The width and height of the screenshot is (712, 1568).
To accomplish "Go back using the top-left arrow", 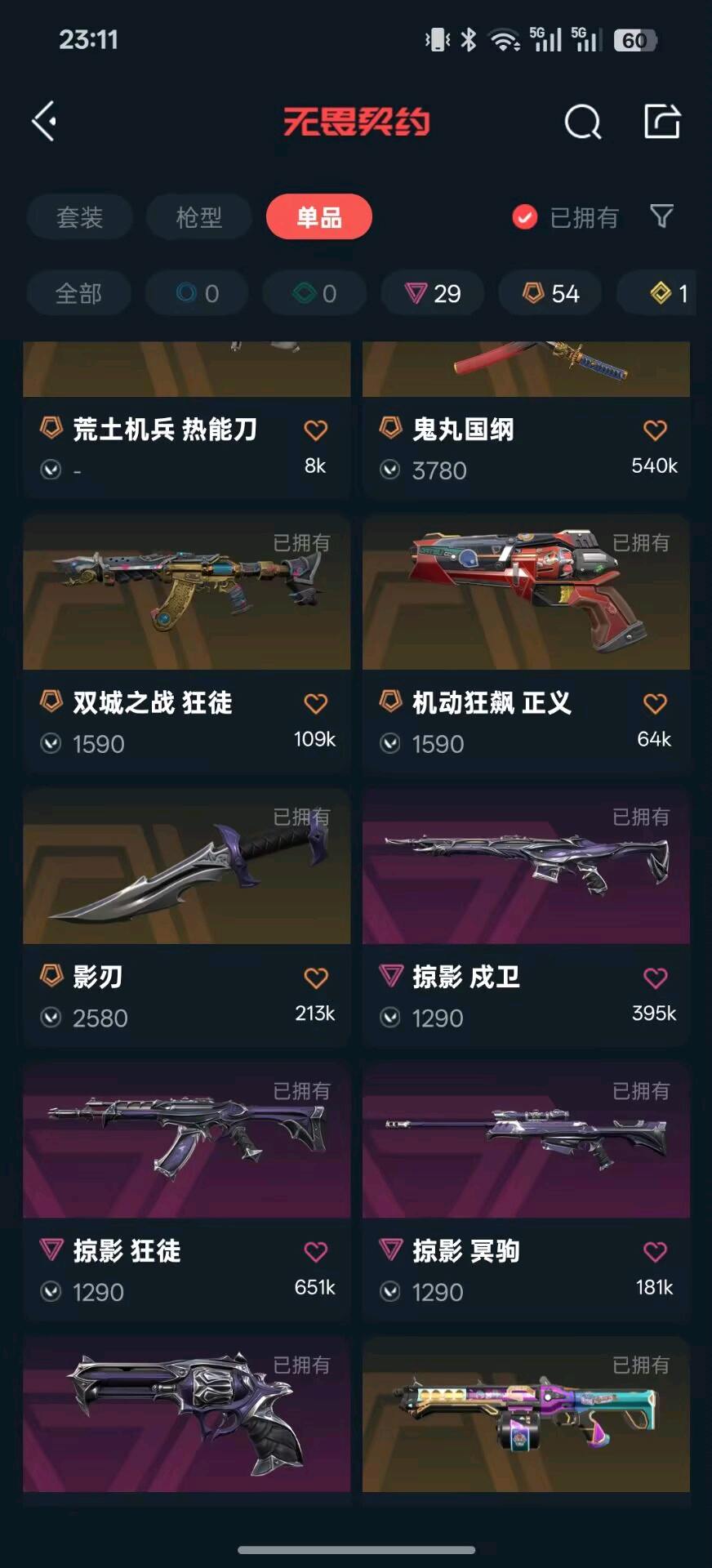I will 44,122.
